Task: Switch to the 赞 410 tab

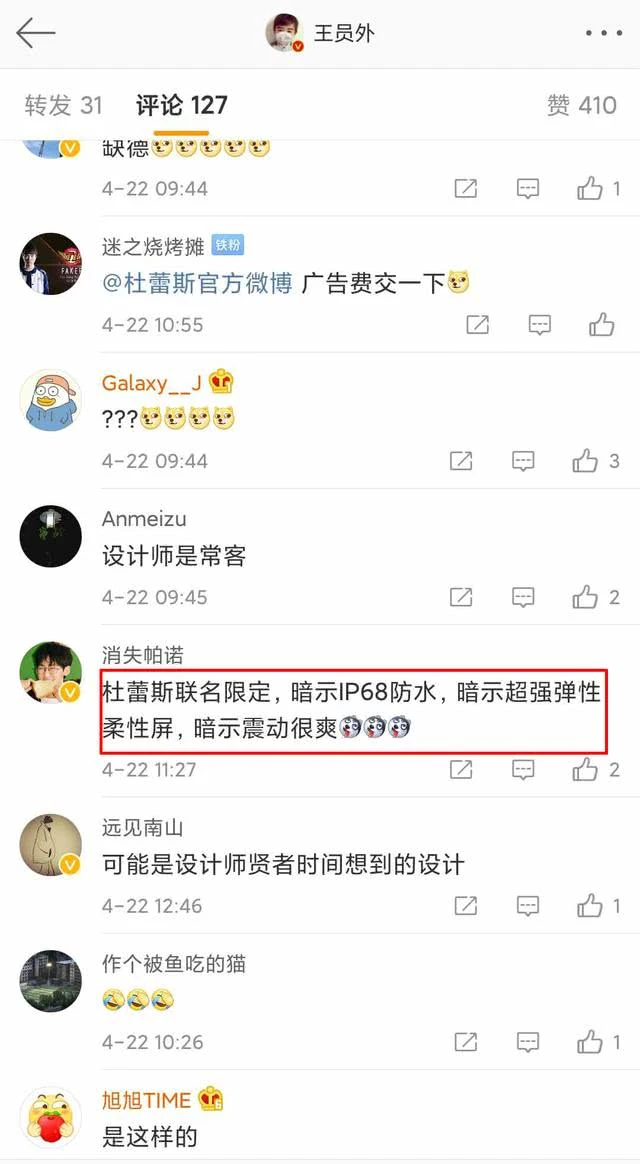Action: (x=582, y=105)
